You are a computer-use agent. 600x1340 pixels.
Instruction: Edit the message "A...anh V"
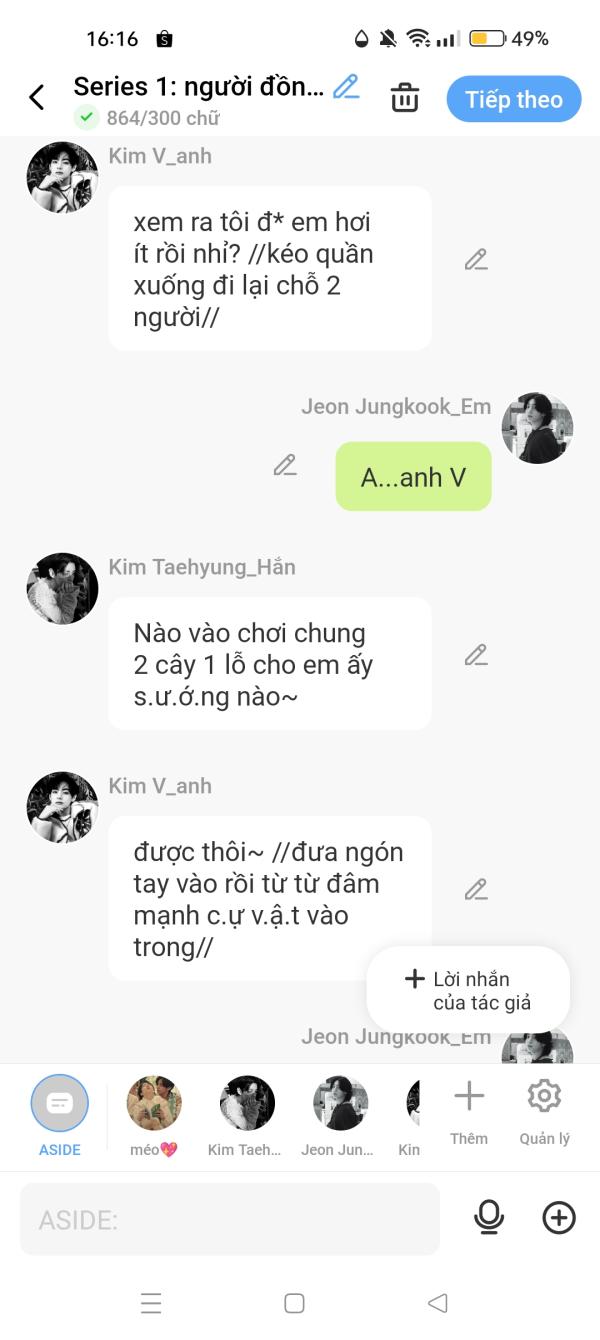click(x=285, y=465)
